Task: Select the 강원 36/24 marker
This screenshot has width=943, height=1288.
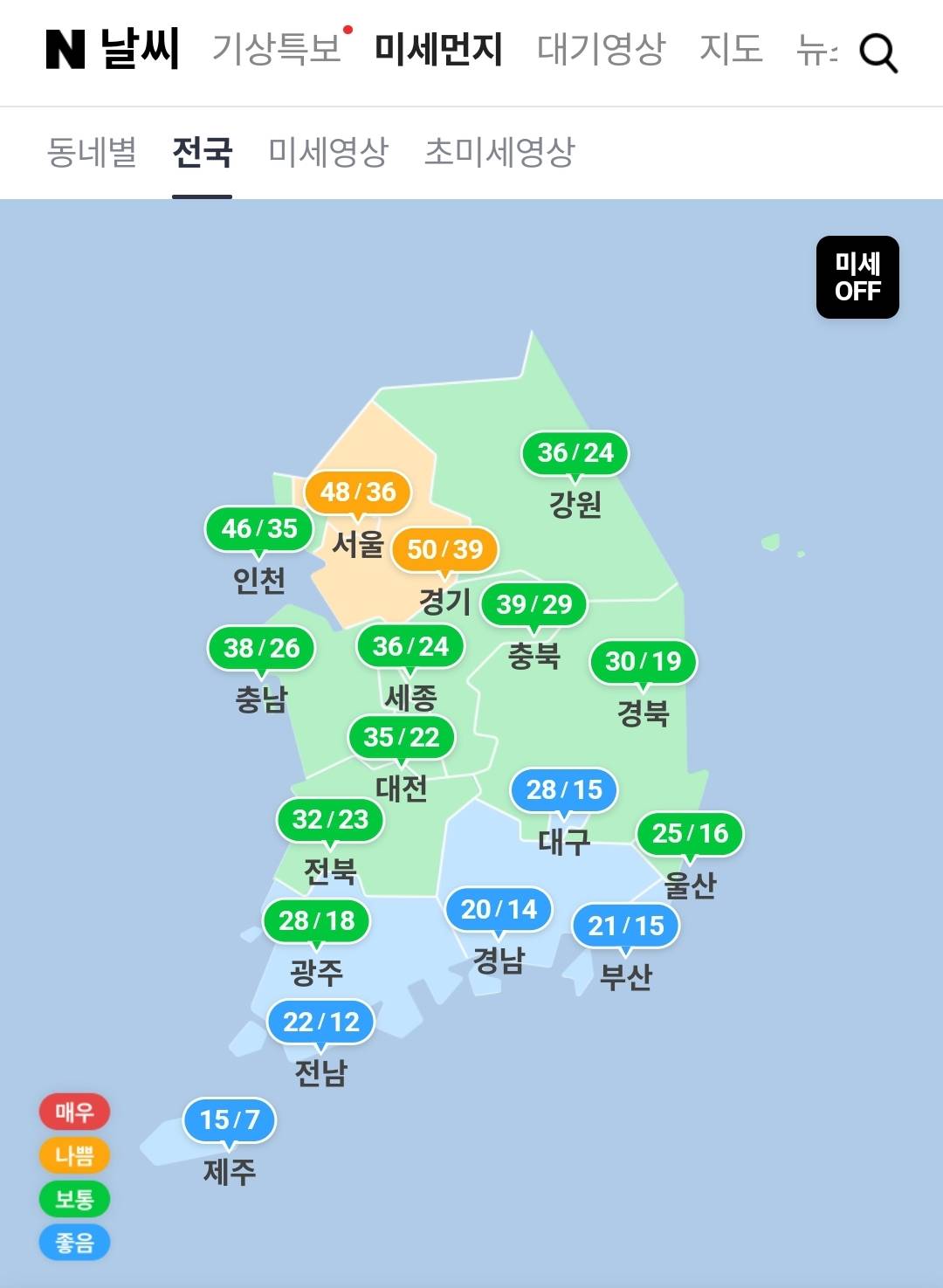Action: 575,453
